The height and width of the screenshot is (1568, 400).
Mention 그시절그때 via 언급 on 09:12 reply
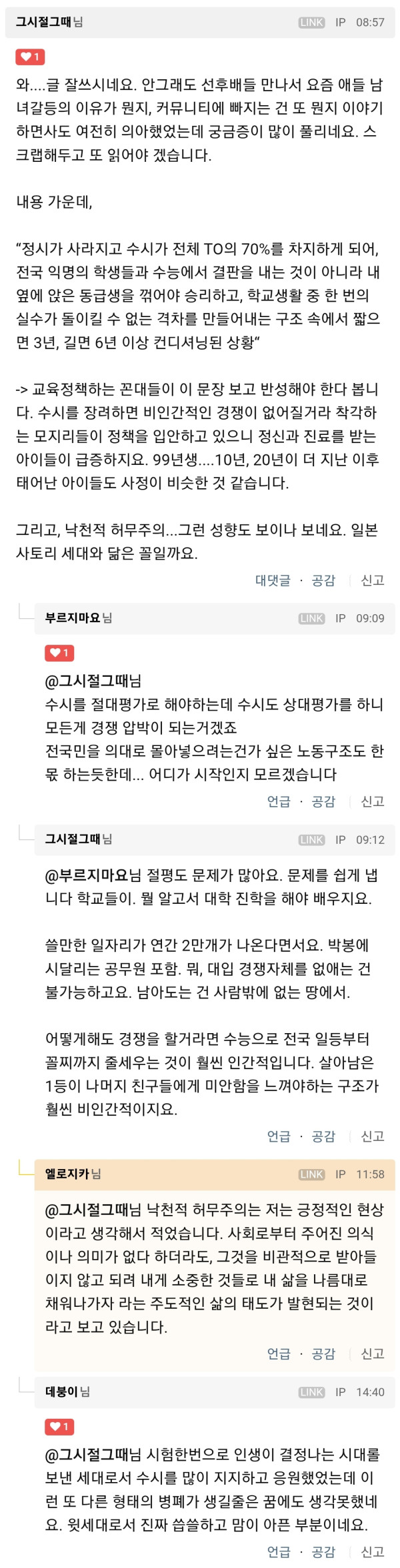tap(279, 1136)
